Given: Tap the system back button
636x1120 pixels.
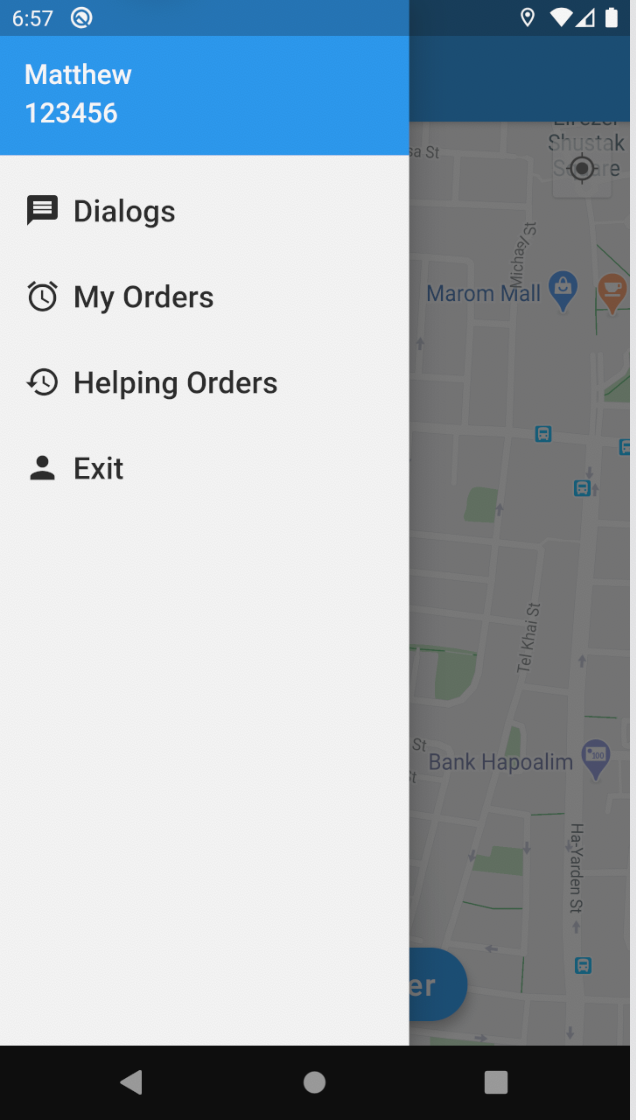Looking at the screenshot, I should [131, 1082].
